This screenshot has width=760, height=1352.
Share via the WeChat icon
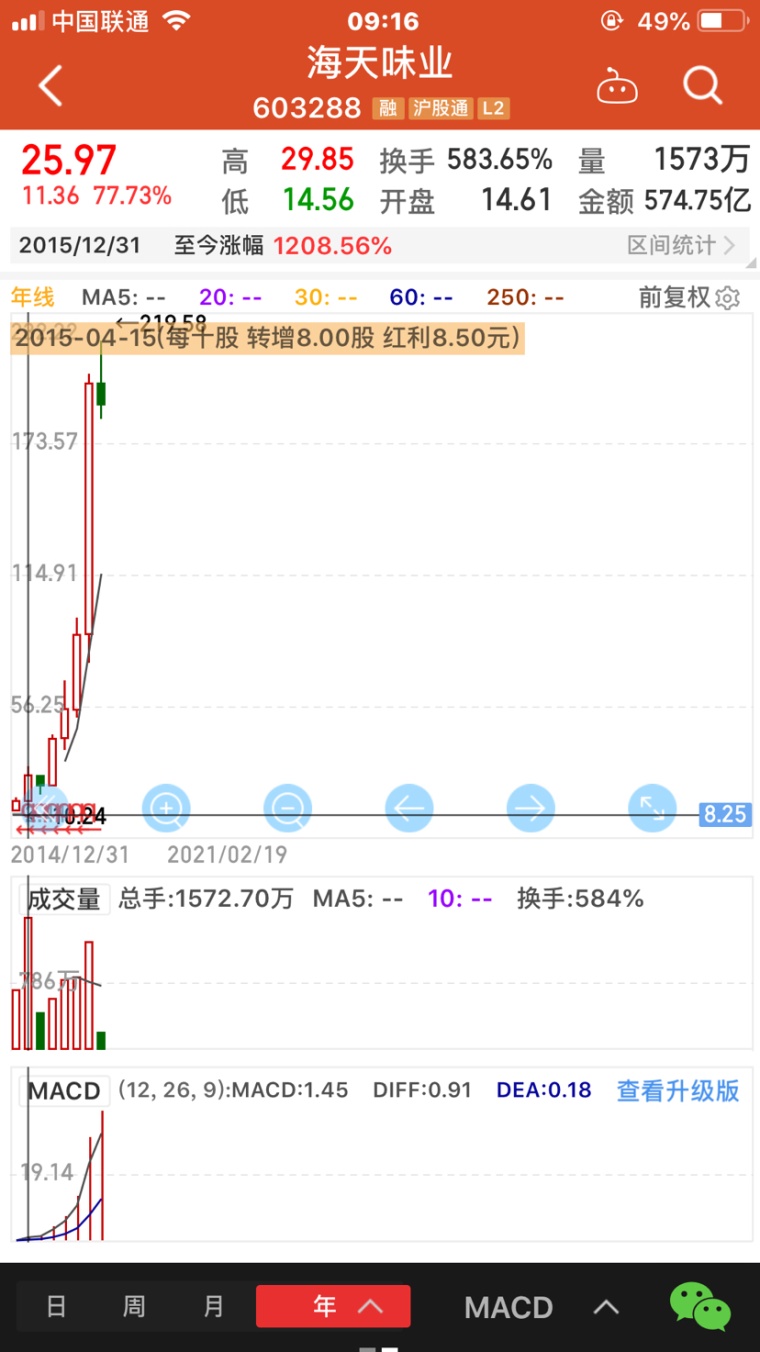[699, 1306]
